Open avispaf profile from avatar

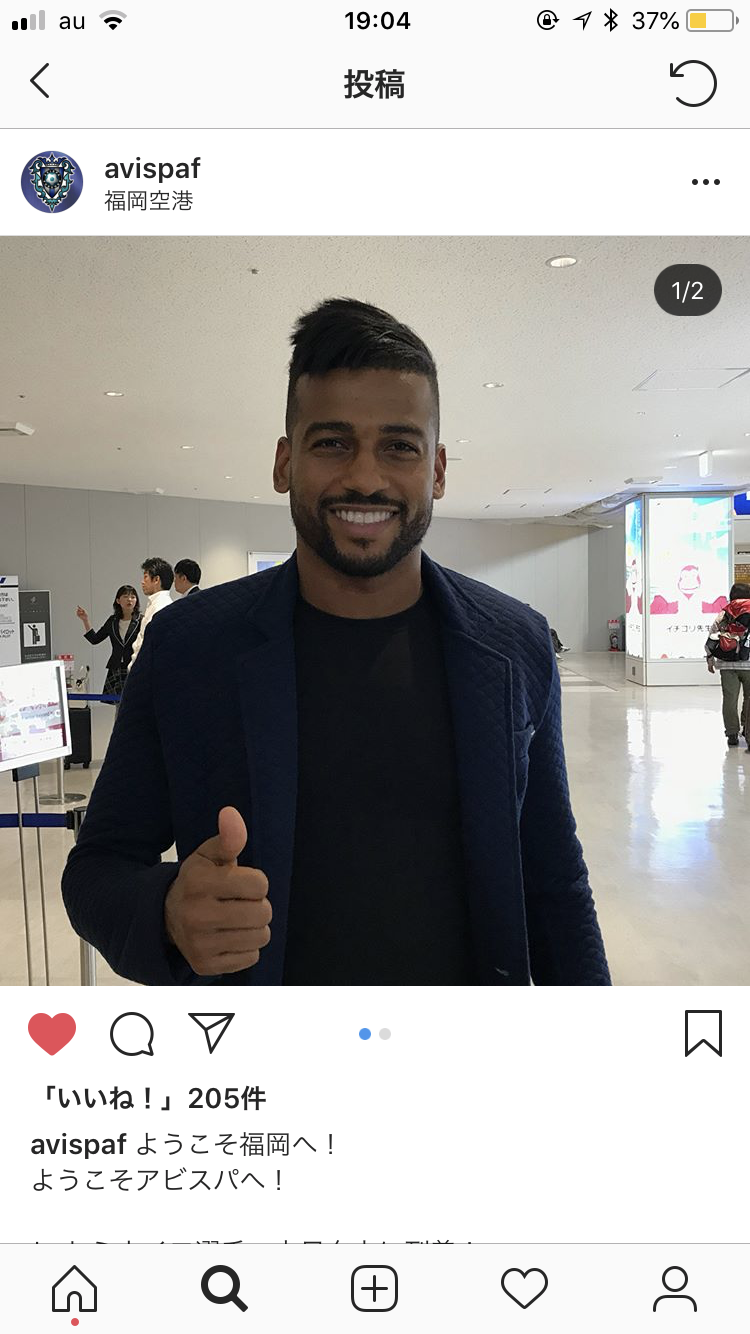coord(52,182)
